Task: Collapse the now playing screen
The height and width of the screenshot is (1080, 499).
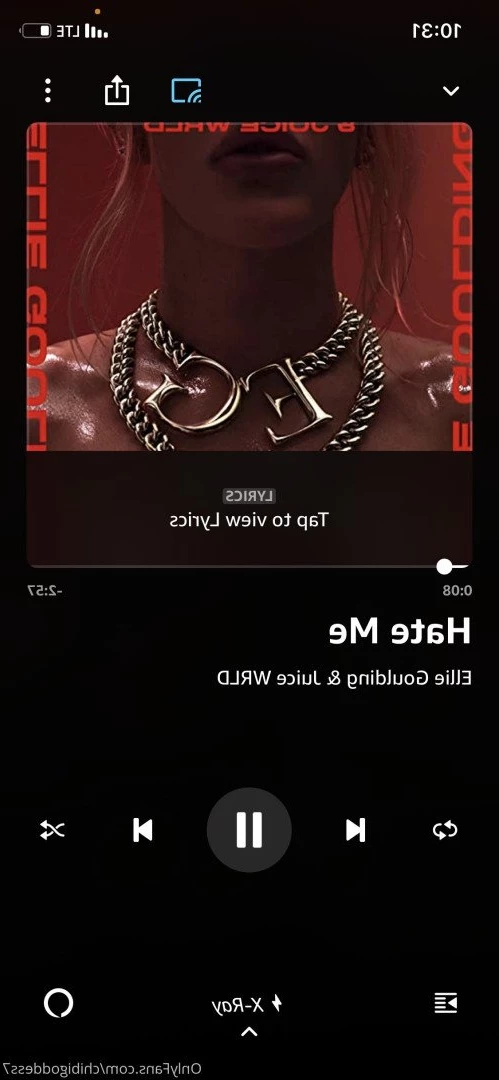Action: [x=451, y=91]
